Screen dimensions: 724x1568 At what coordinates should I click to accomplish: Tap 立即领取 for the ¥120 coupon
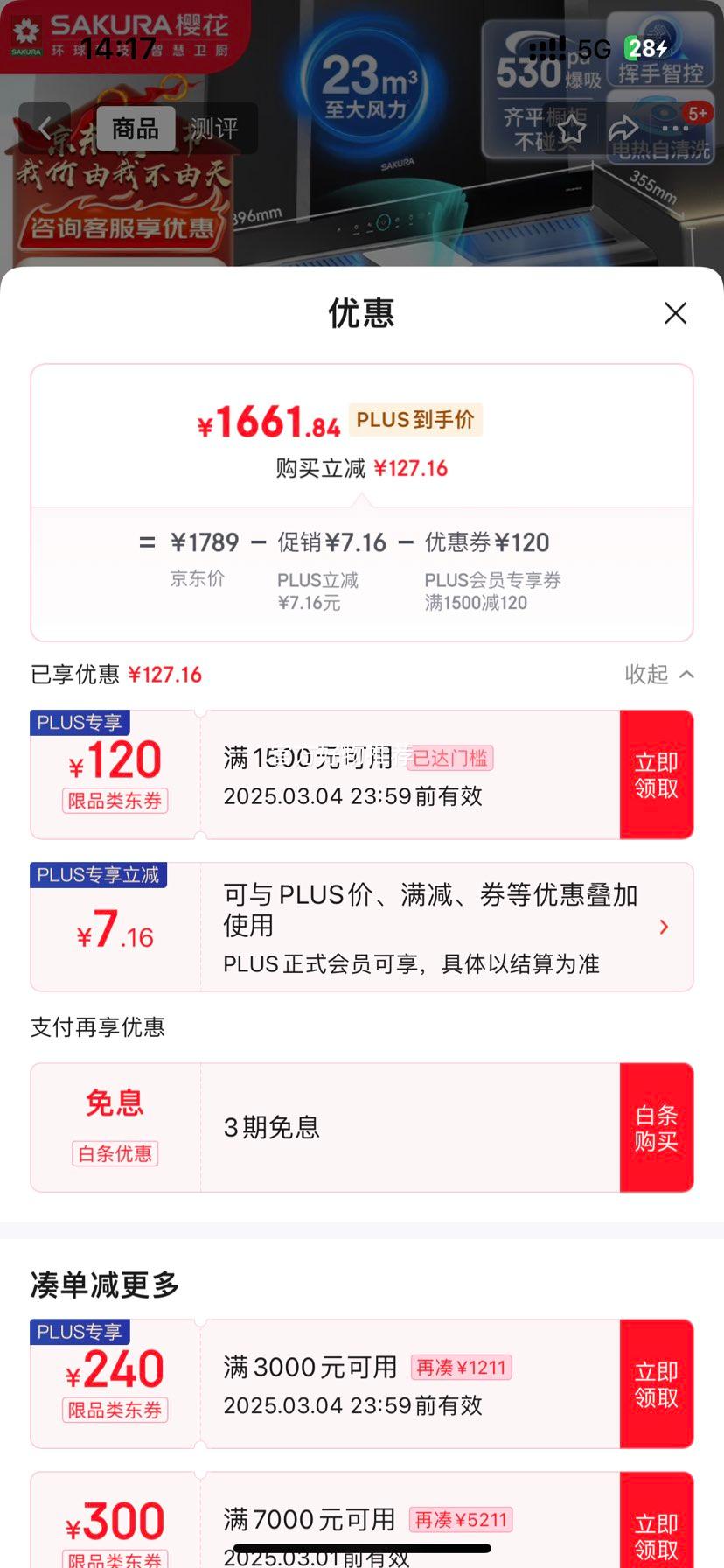tap(657, 773)
